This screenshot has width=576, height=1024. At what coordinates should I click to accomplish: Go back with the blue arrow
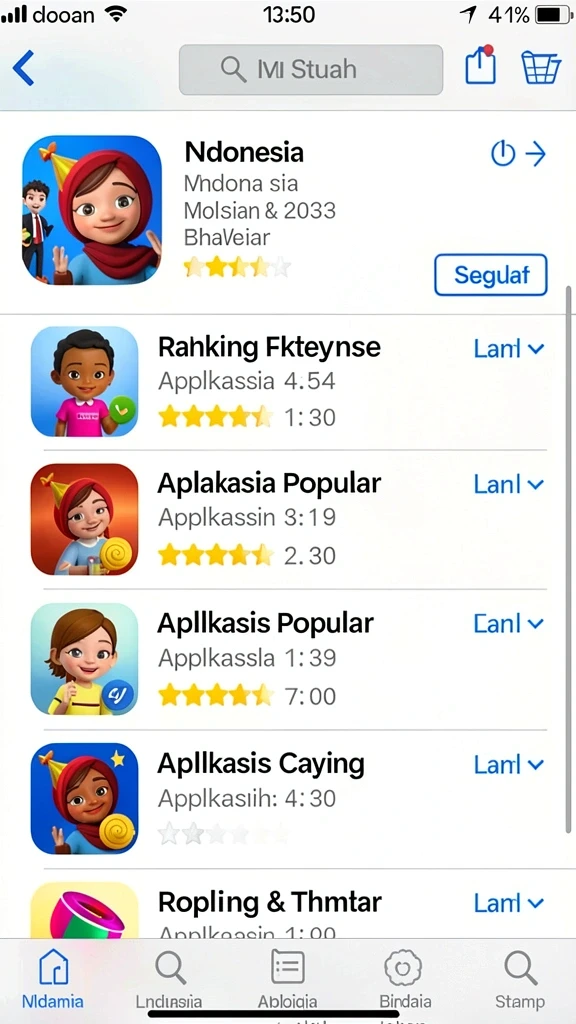(23, 69)
